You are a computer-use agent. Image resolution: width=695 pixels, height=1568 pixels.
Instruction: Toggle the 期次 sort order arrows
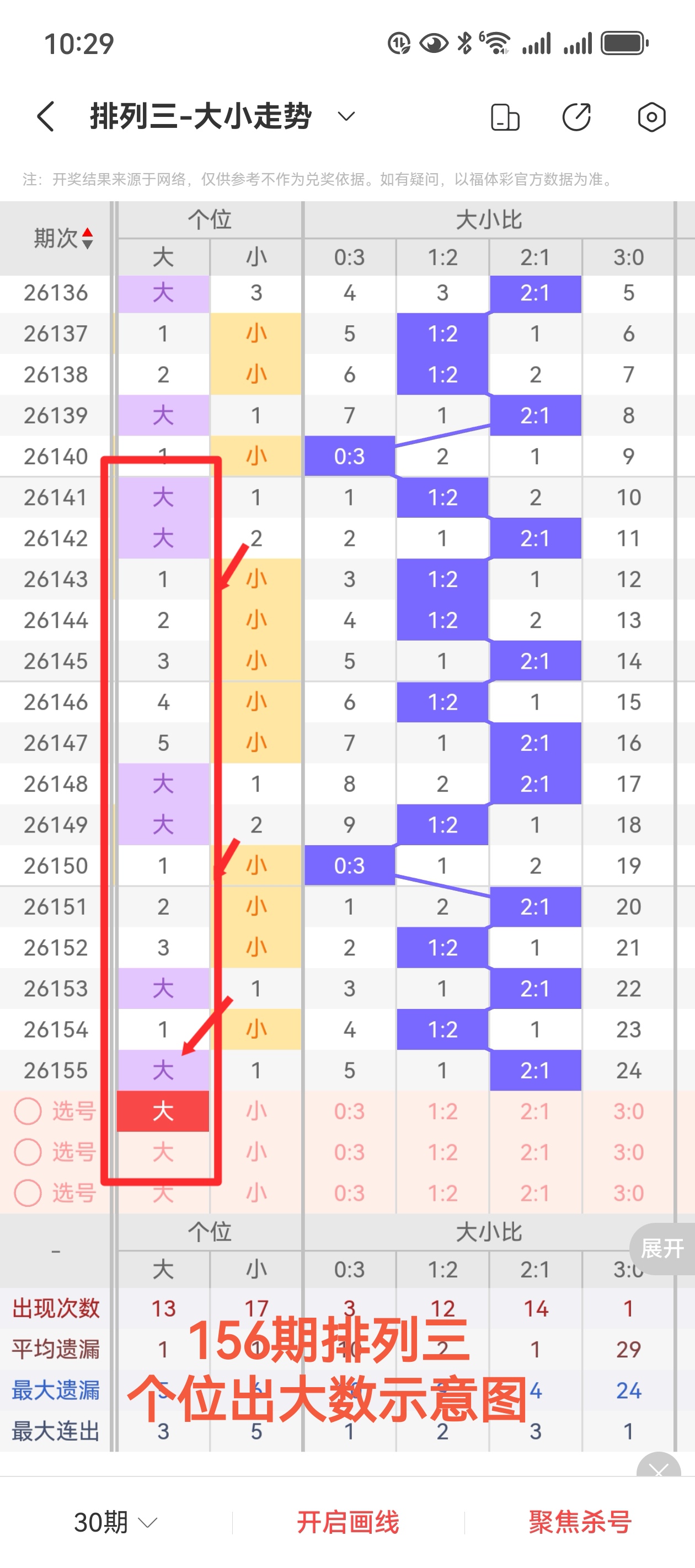(87, 238)
